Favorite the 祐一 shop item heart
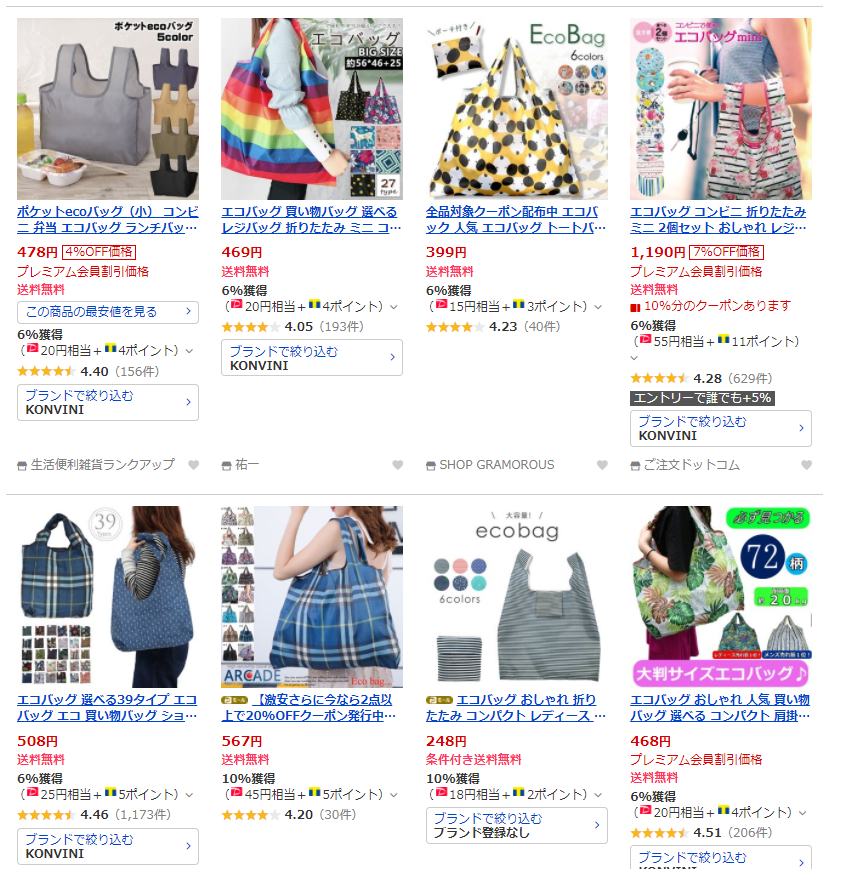853x869 pixels. 397,465
